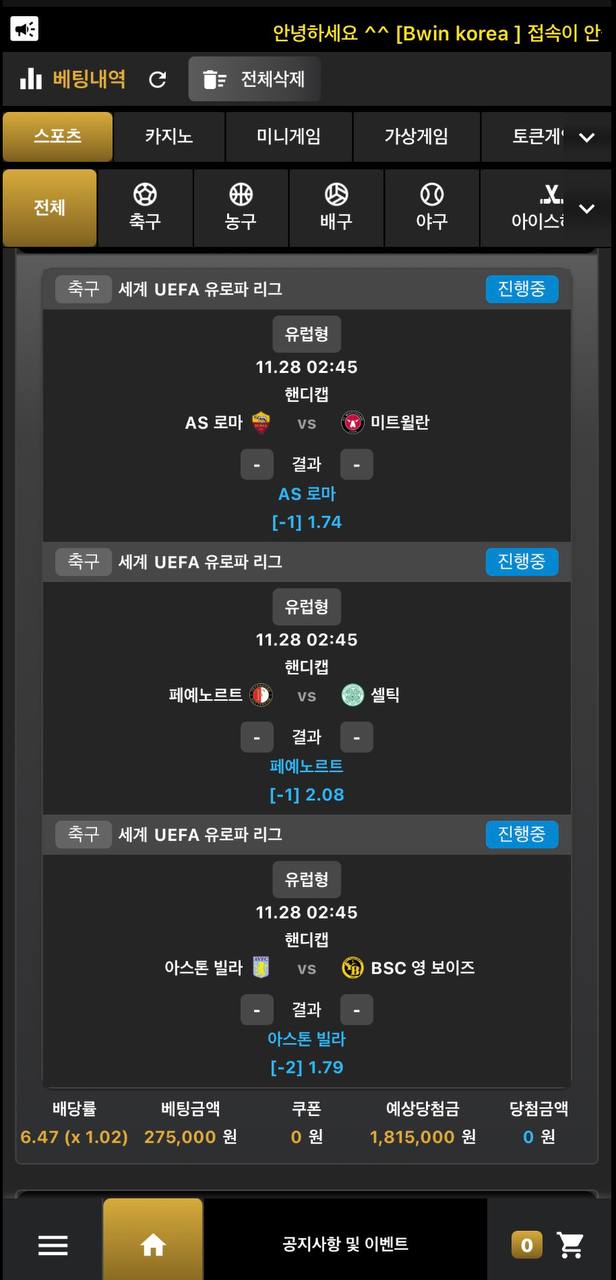Select the 가상게임 tab
The image size is (616, 1280).
(416, 137)
